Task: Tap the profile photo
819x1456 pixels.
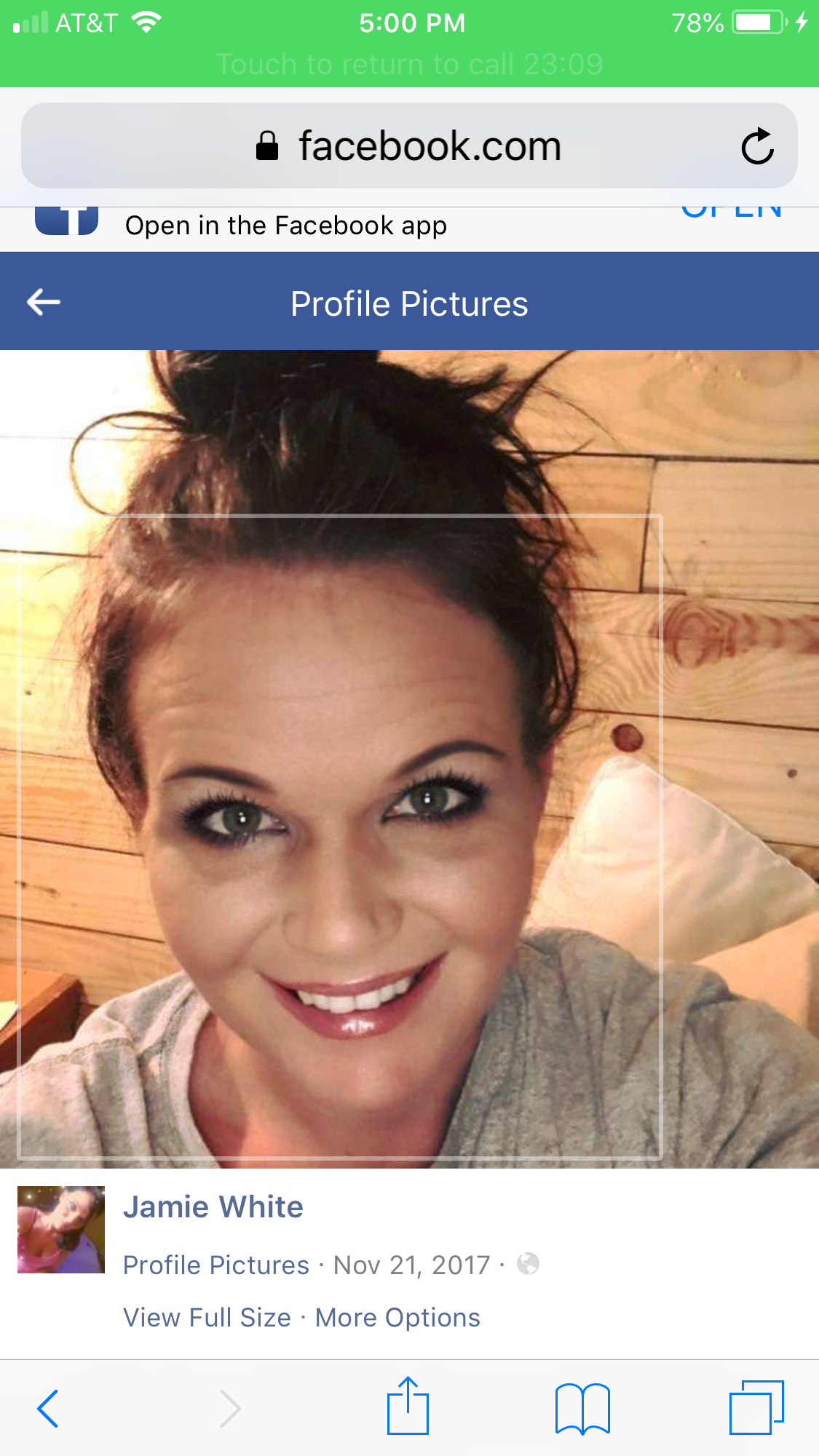Action: tap(409, 757)
